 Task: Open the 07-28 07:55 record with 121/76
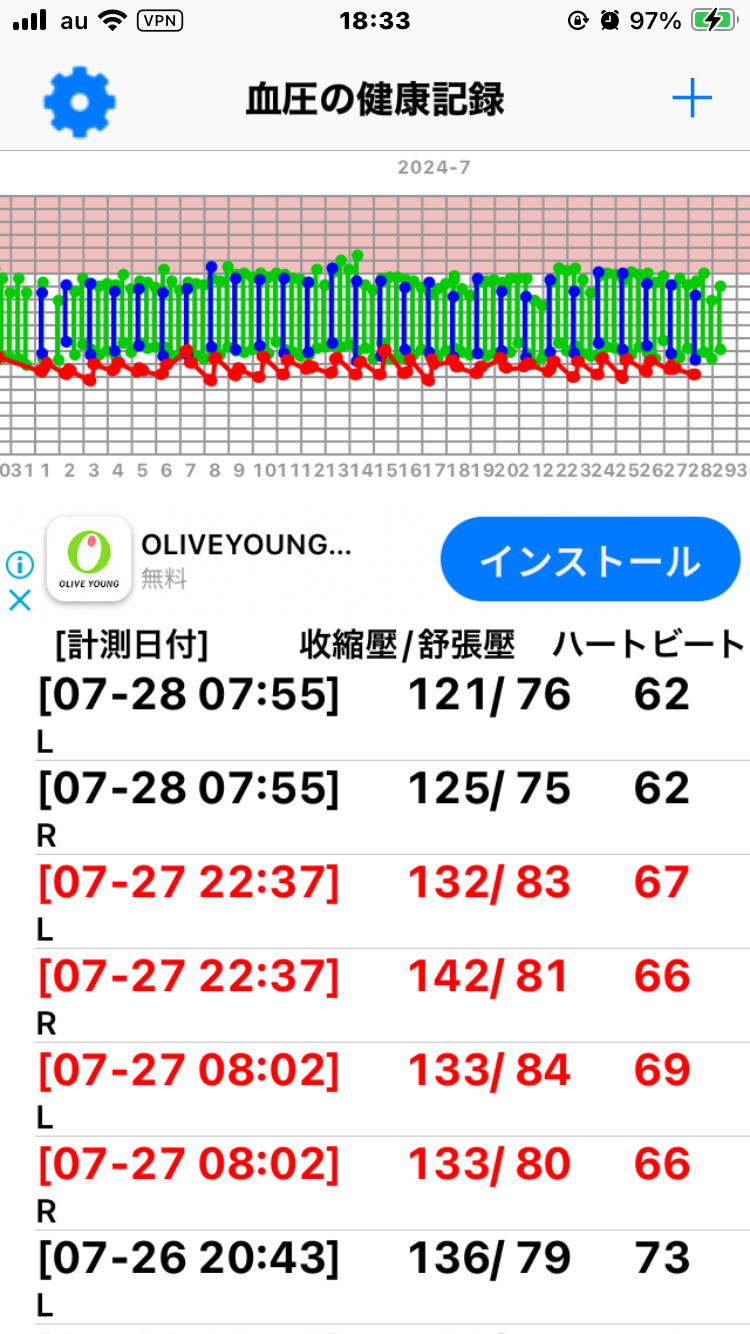[x=375, y=713]
